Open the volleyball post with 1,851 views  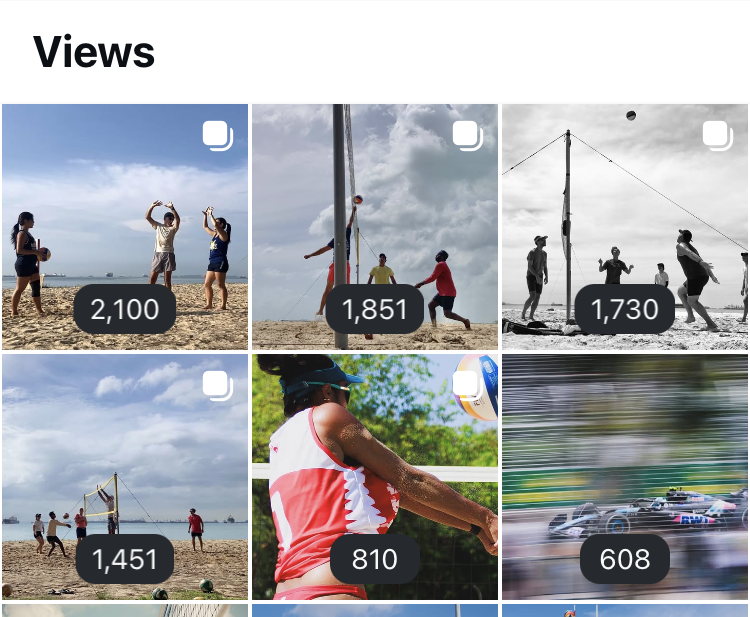point(374,226)
